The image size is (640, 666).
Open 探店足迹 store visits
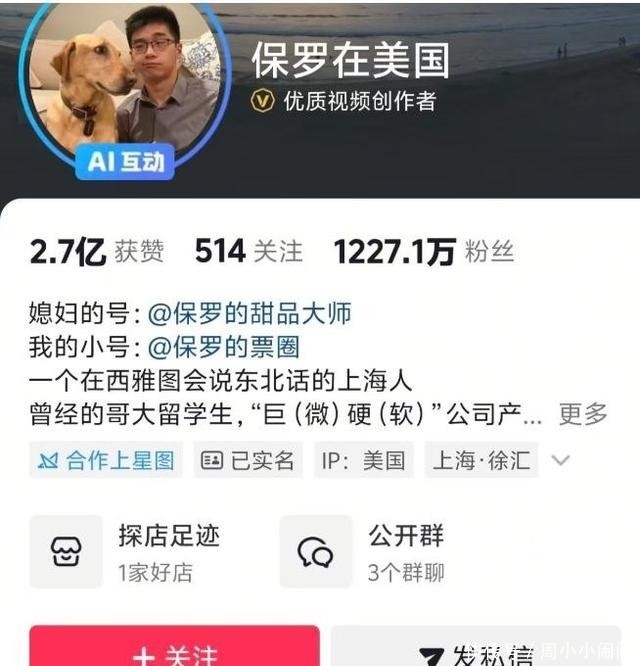pos(140,551)
